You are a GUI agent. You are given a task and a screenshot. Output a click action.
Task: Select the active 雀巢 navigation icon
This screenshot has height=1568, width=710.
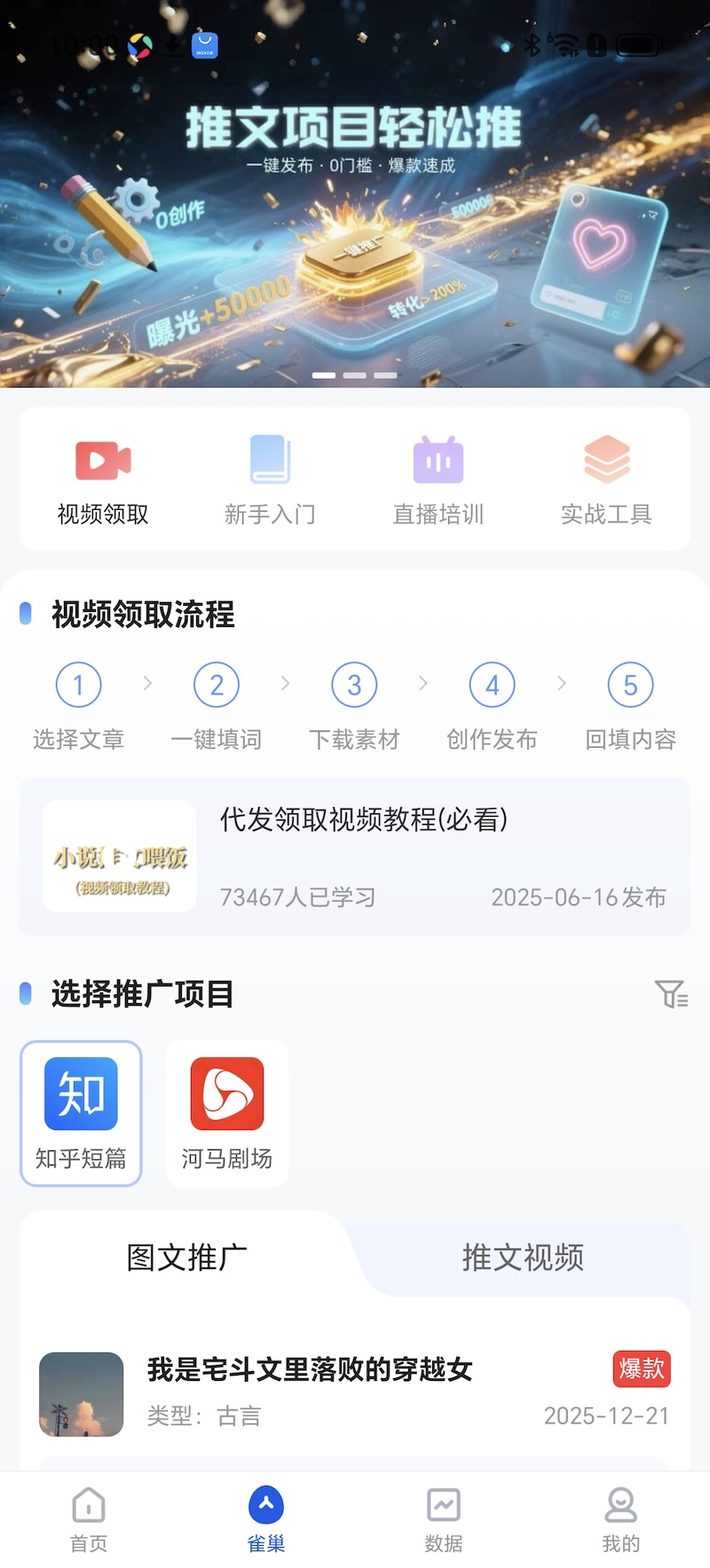click(x=265, y=1503)
